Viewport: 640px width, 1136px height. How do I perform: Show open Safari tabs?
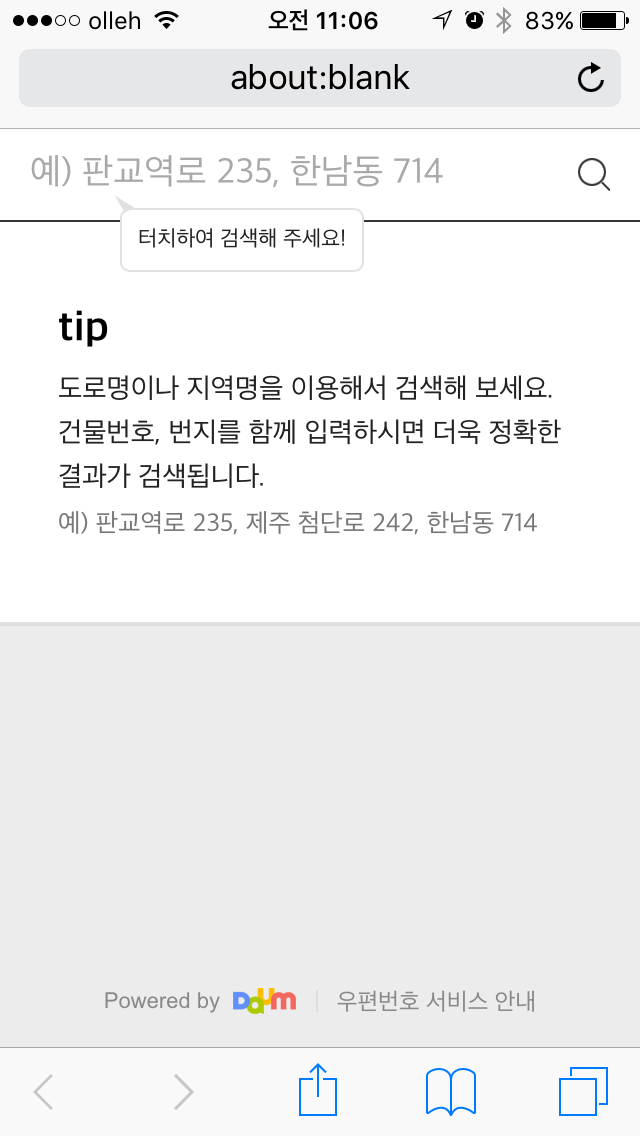point(583,1091)
